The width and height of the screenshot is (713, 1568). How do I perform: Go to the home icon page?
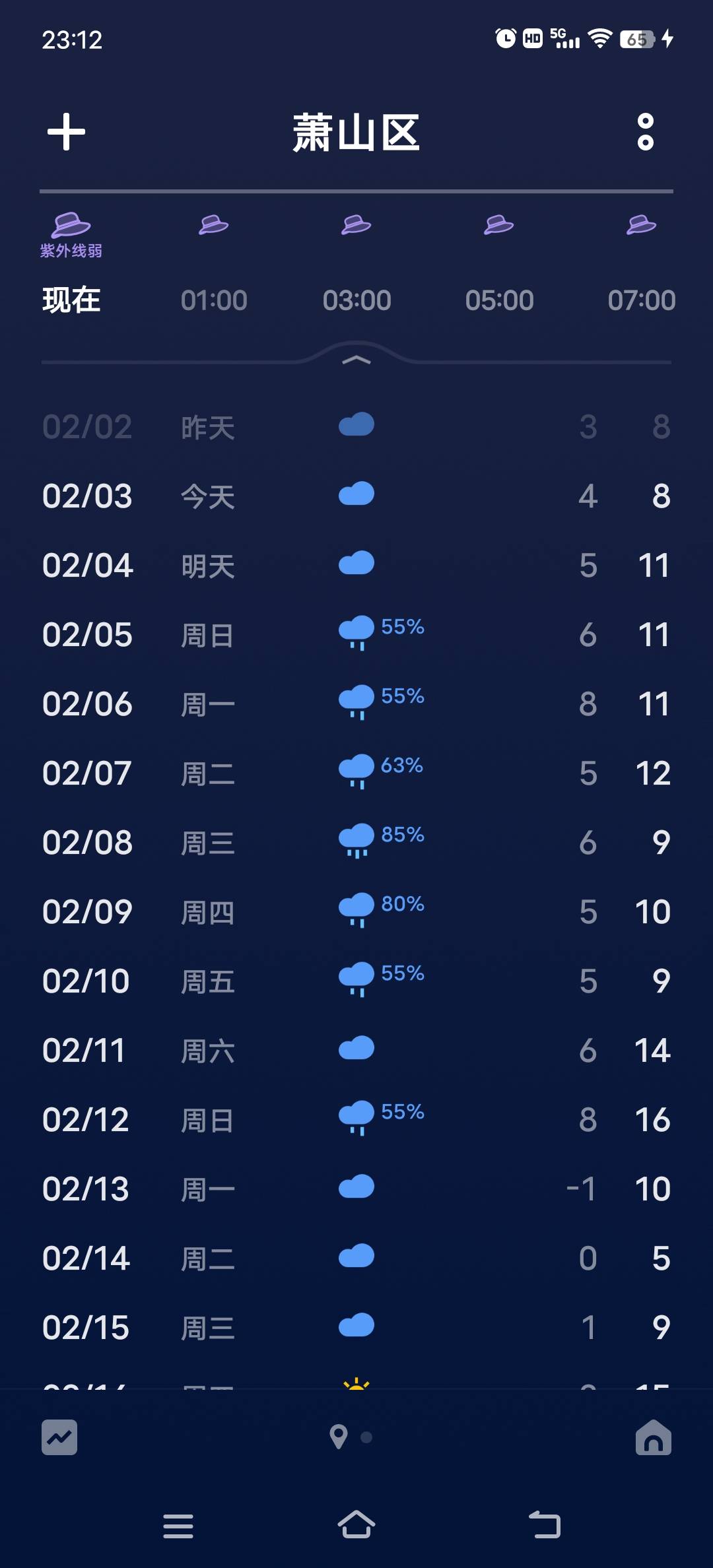[x=653, y=1437]
